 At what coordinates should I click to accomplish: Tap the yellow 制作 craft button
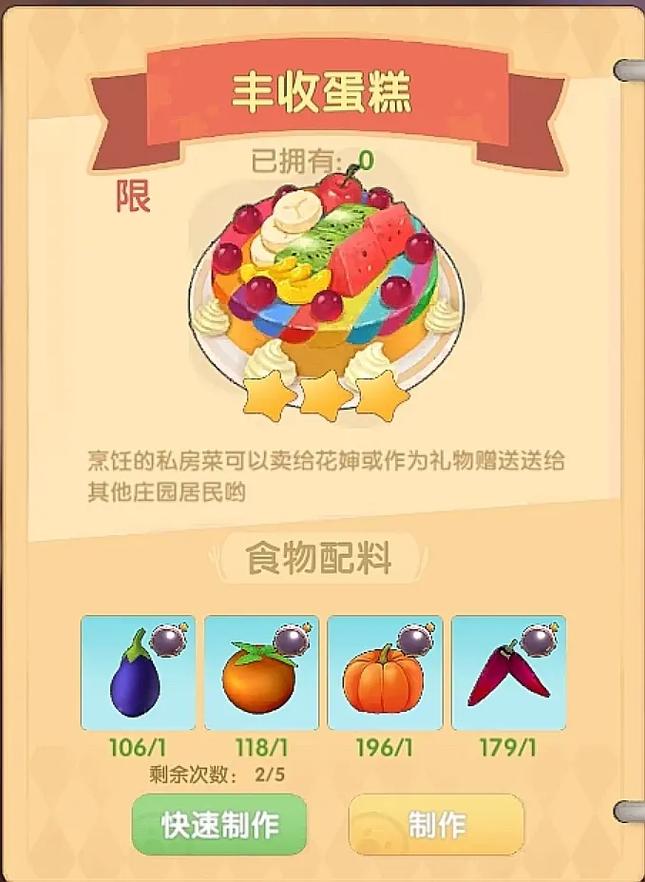[x=437, y=825]
